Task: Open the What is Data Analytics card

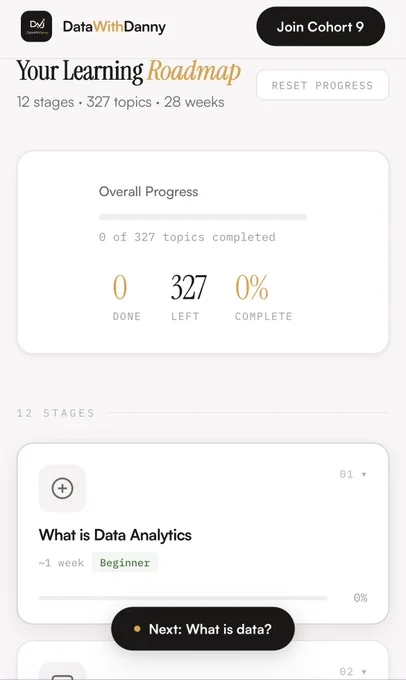Action: (203, 533)
